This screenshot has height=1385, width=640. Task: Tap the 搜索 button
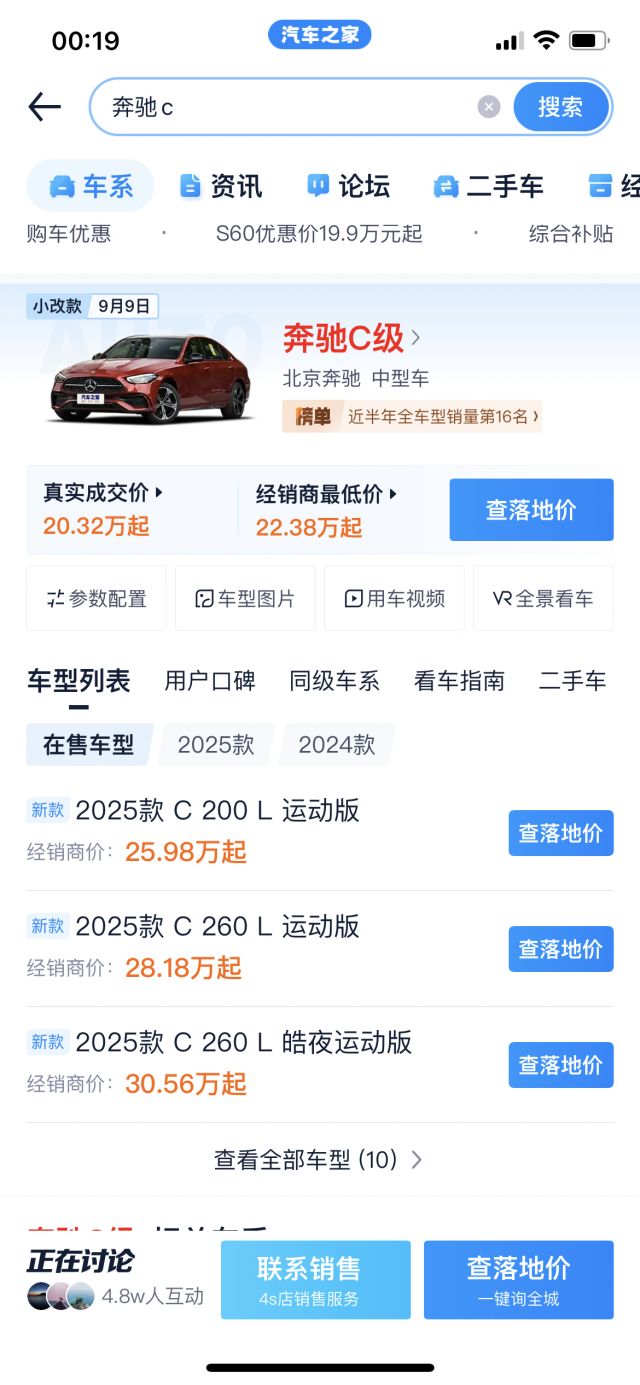click(560, 107)
